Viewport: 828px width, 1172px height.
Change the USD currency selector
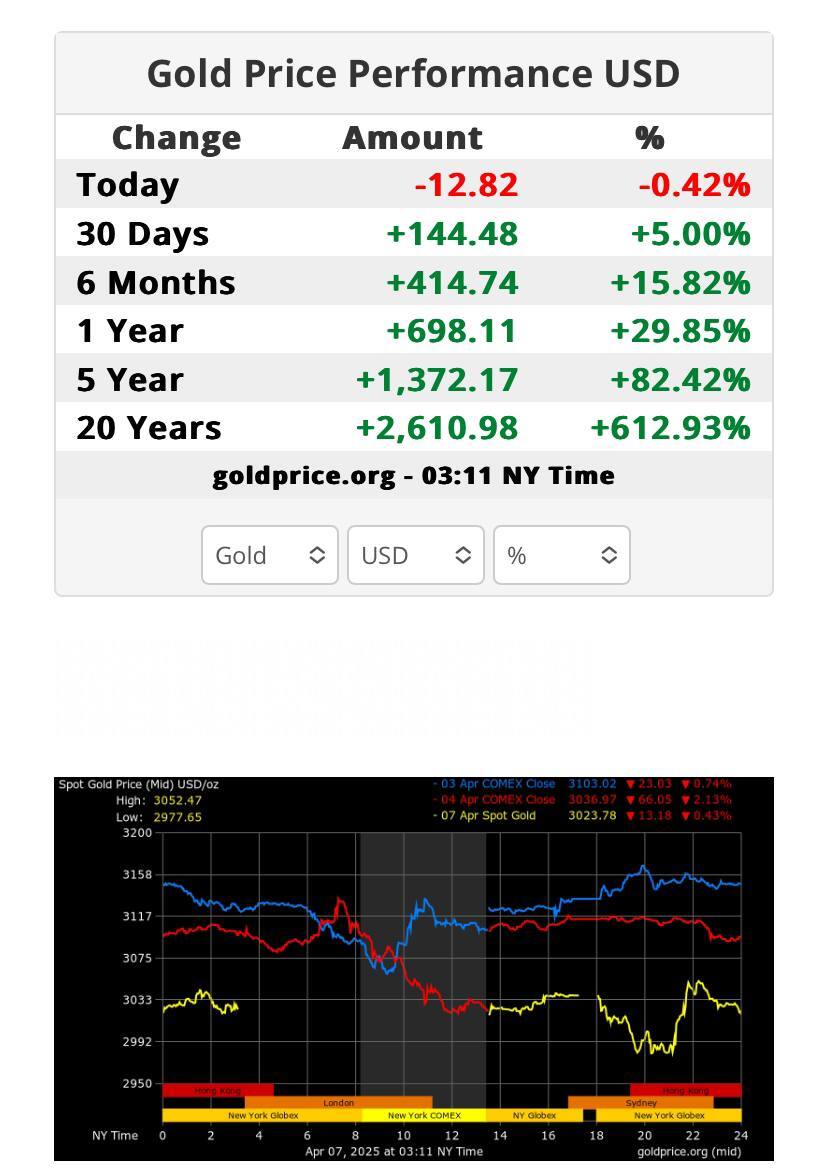(x=416, y=555)
